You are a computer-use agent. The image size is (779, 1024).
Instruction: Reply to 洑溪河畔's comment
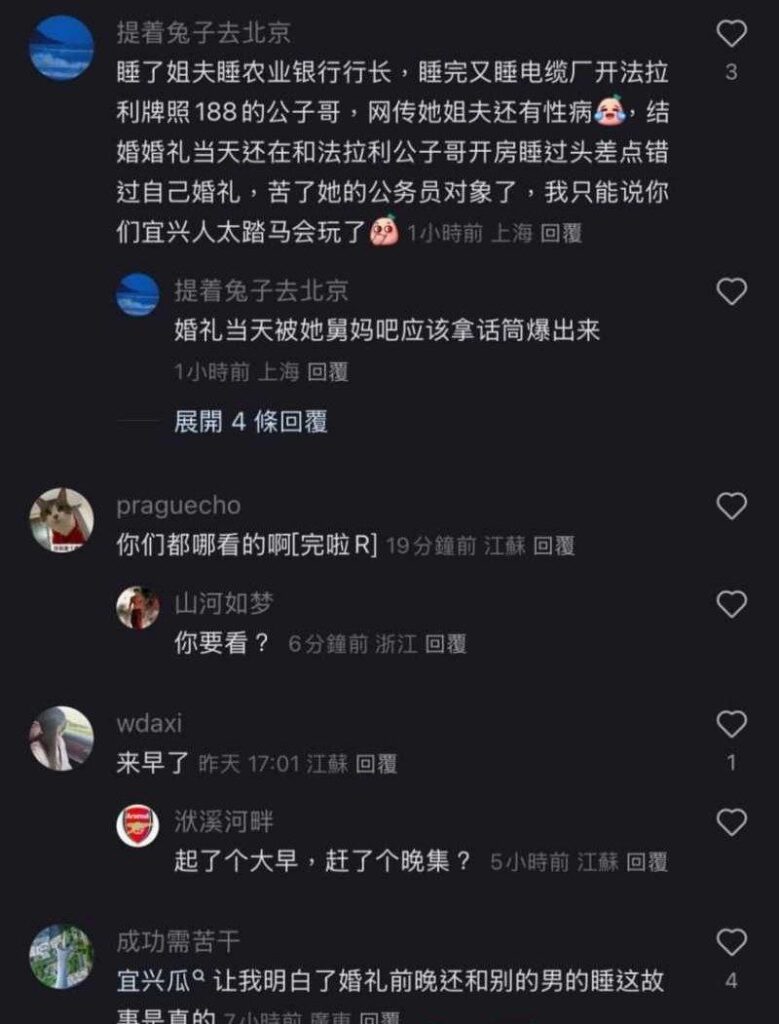(646, 862)
